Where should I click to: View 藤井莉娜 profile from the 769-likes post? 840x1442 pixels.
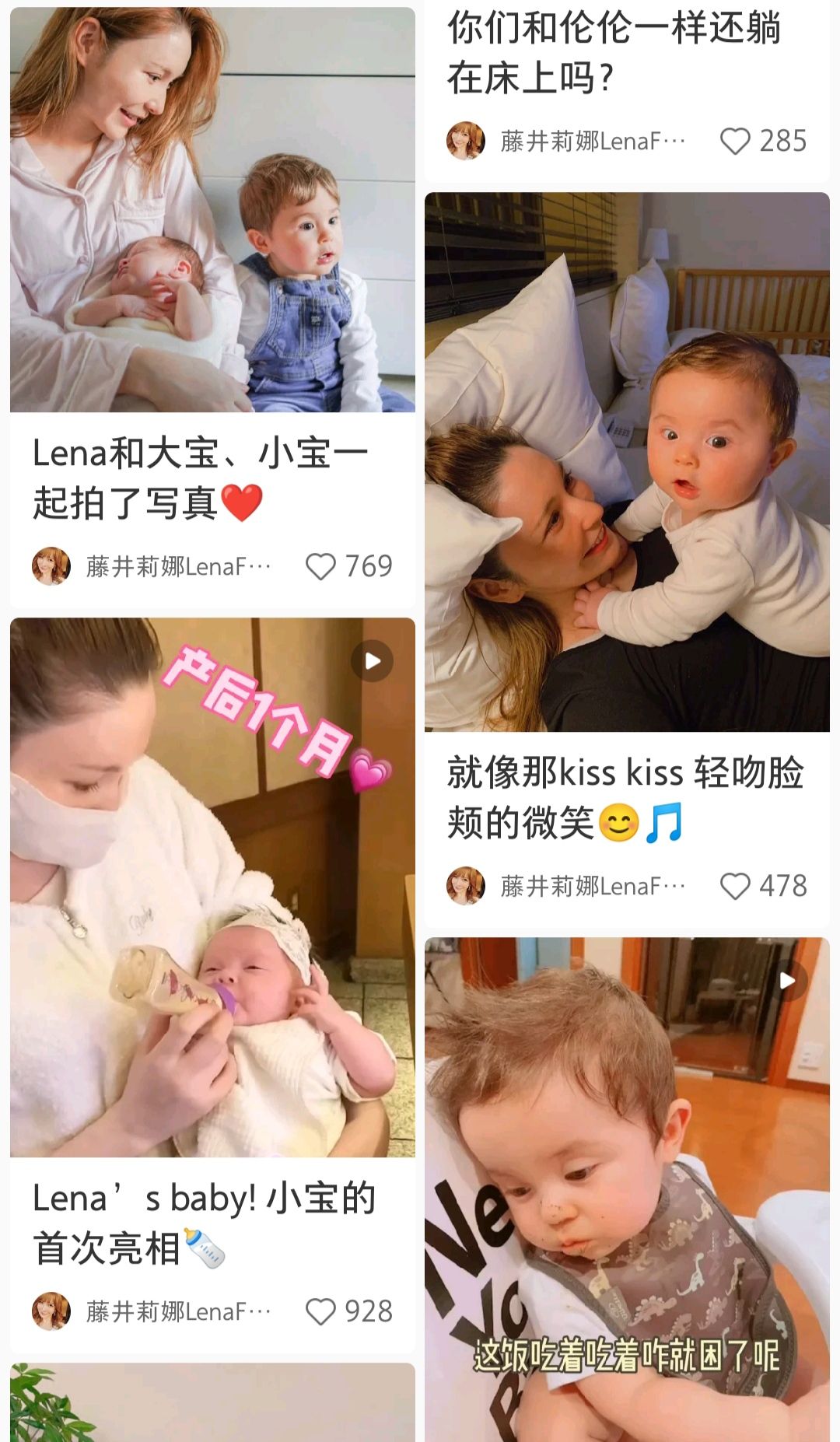tap(178, 567)
